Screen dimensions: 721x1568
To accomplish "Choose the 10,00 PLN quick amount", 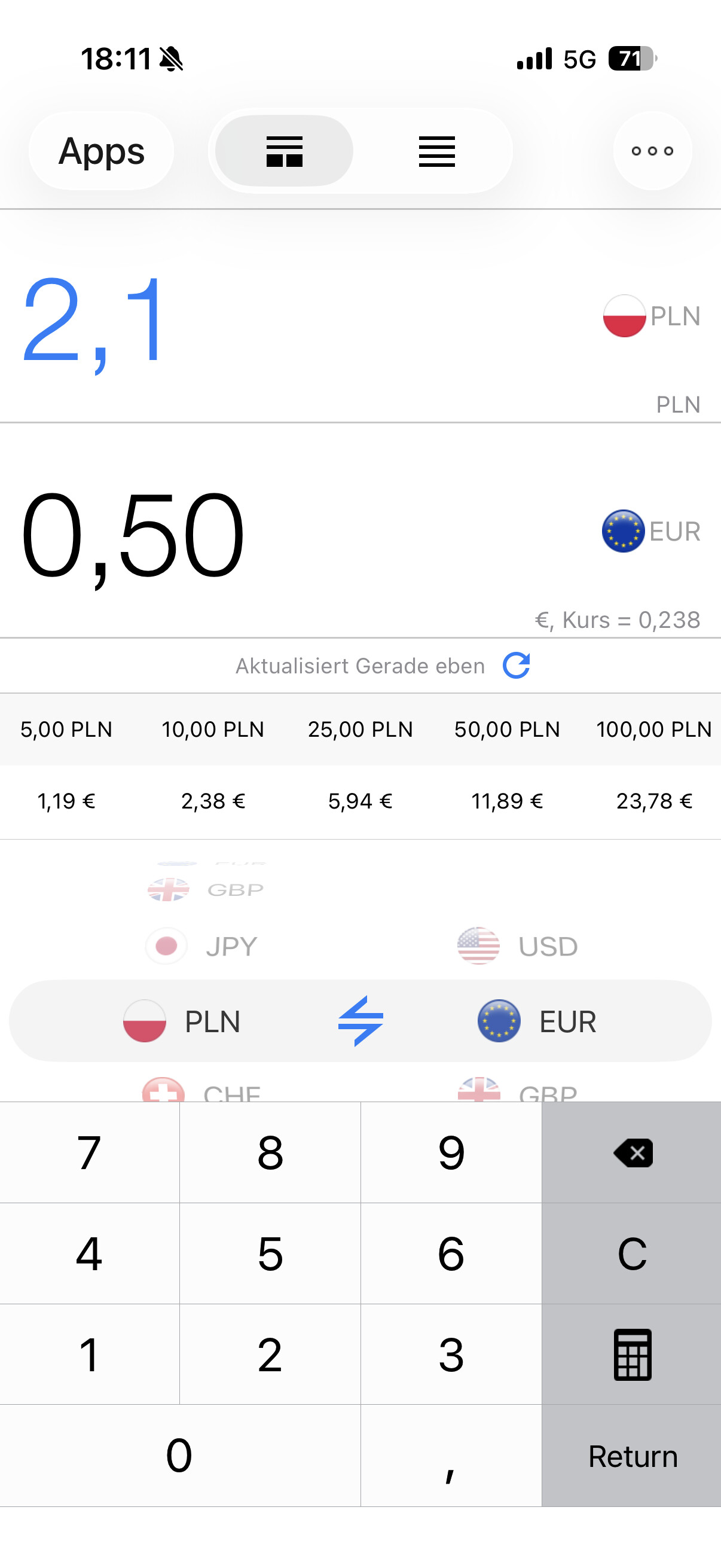I will [x=213, y=729].
